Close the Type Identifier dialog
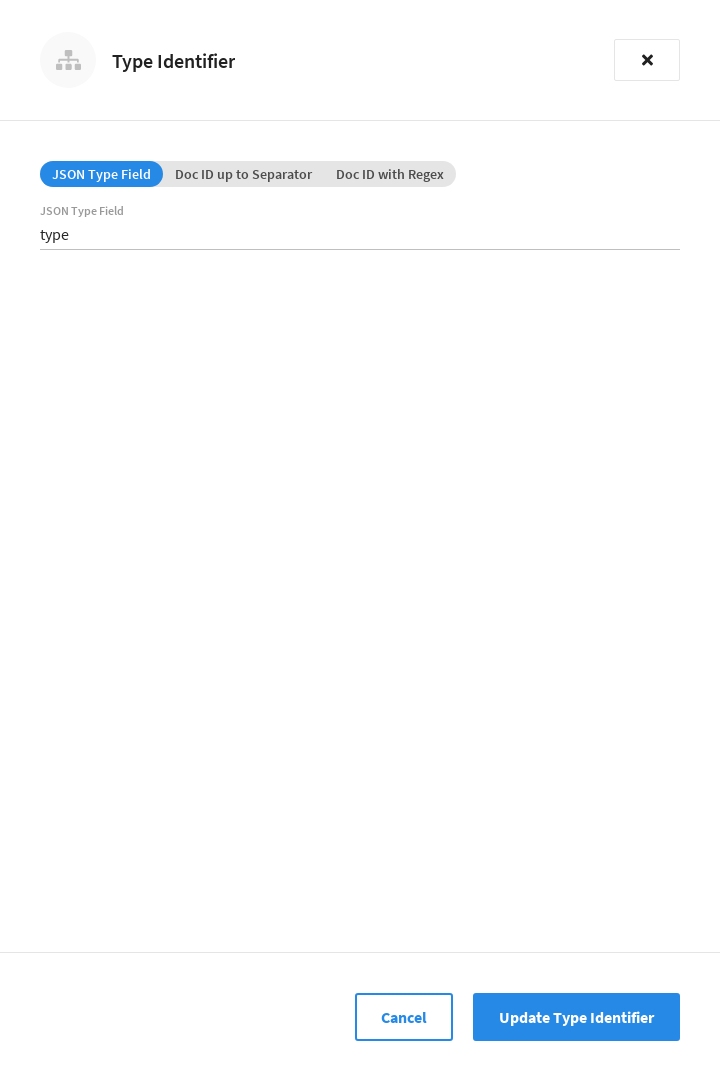 [x=647, y=60]
